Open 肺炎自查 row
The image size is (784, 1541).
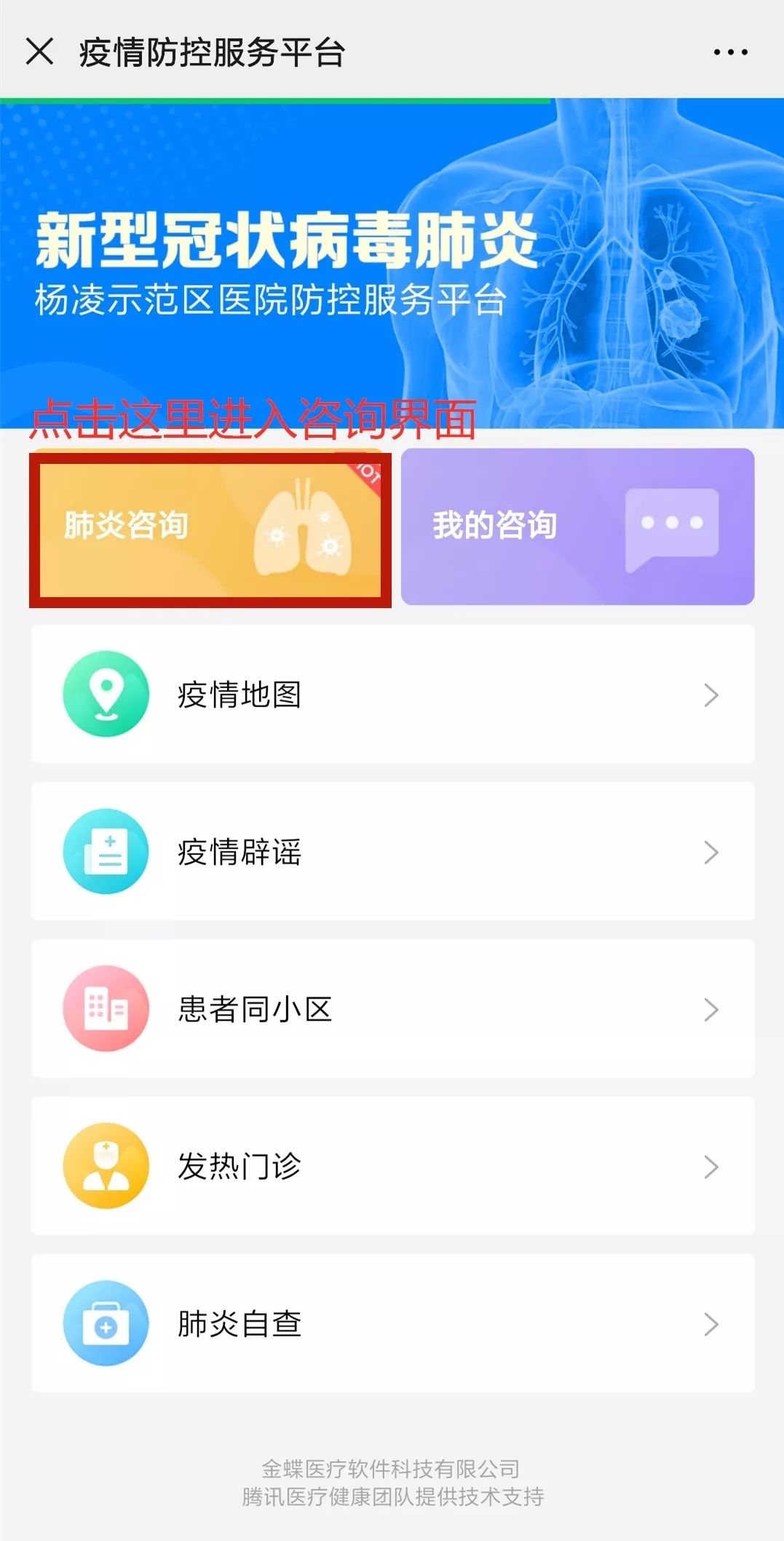(392, 1323)
